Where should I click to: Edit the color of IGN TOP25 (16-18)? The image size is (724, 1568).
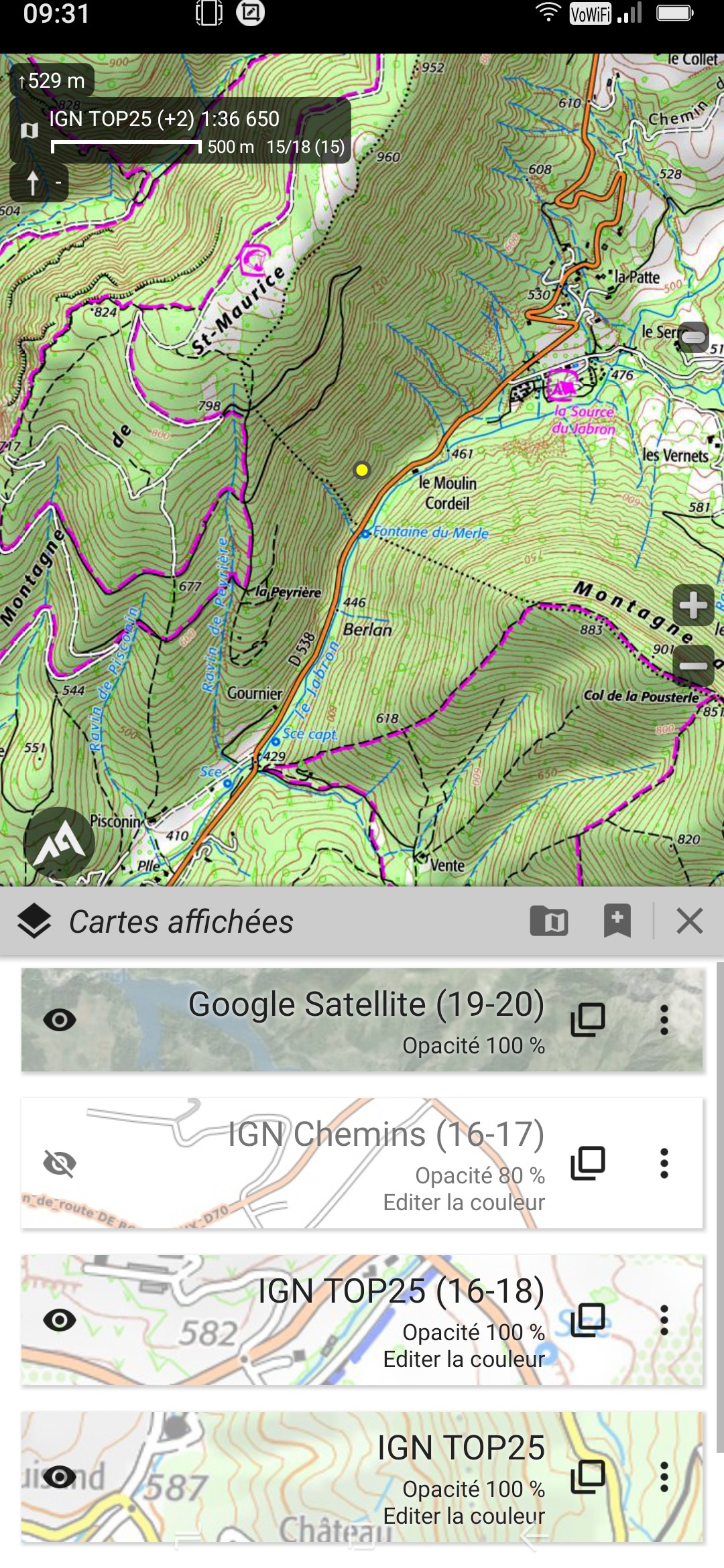pos(464,1359)
